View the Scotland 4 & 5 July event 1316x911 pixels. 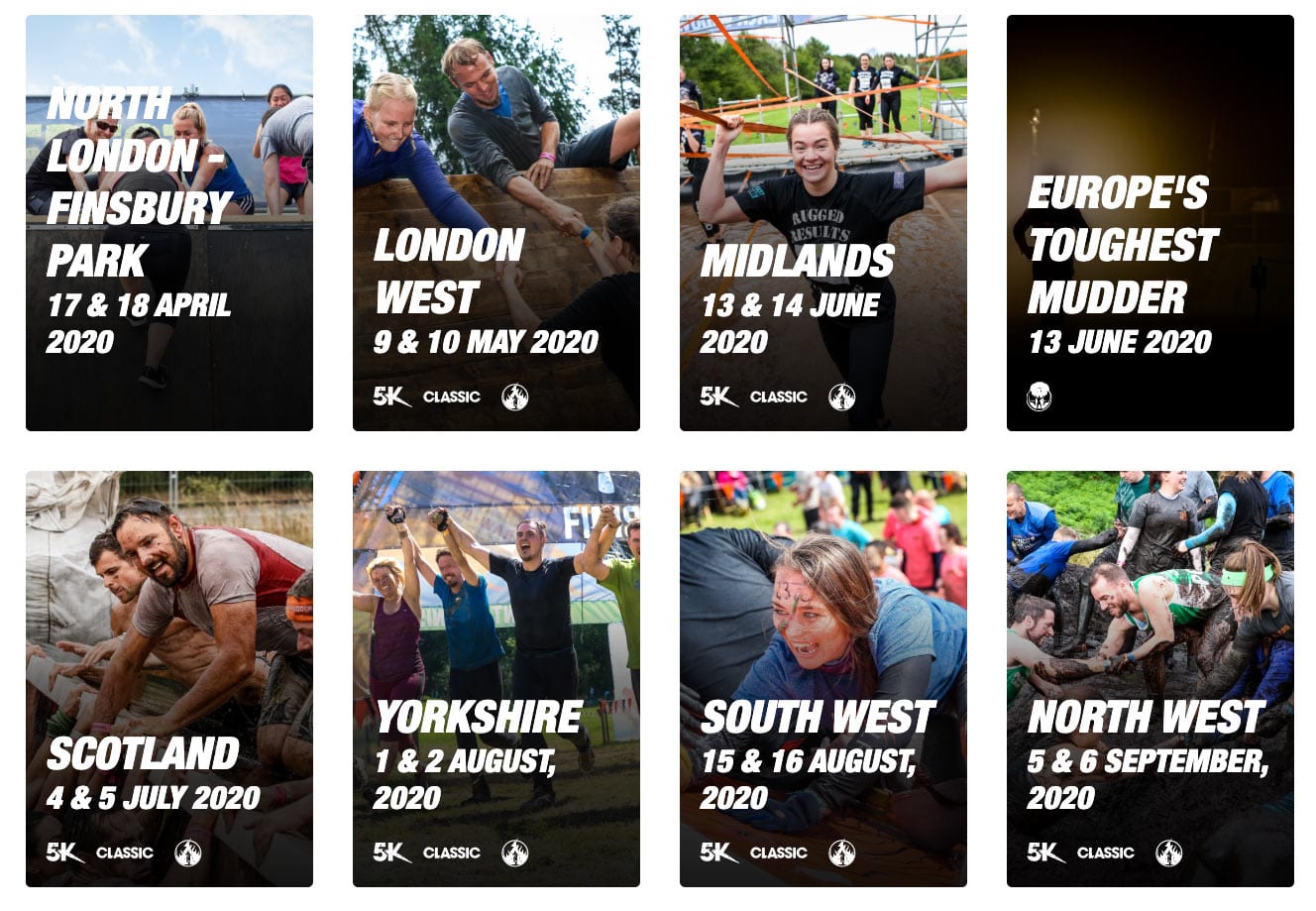point(168,679)
